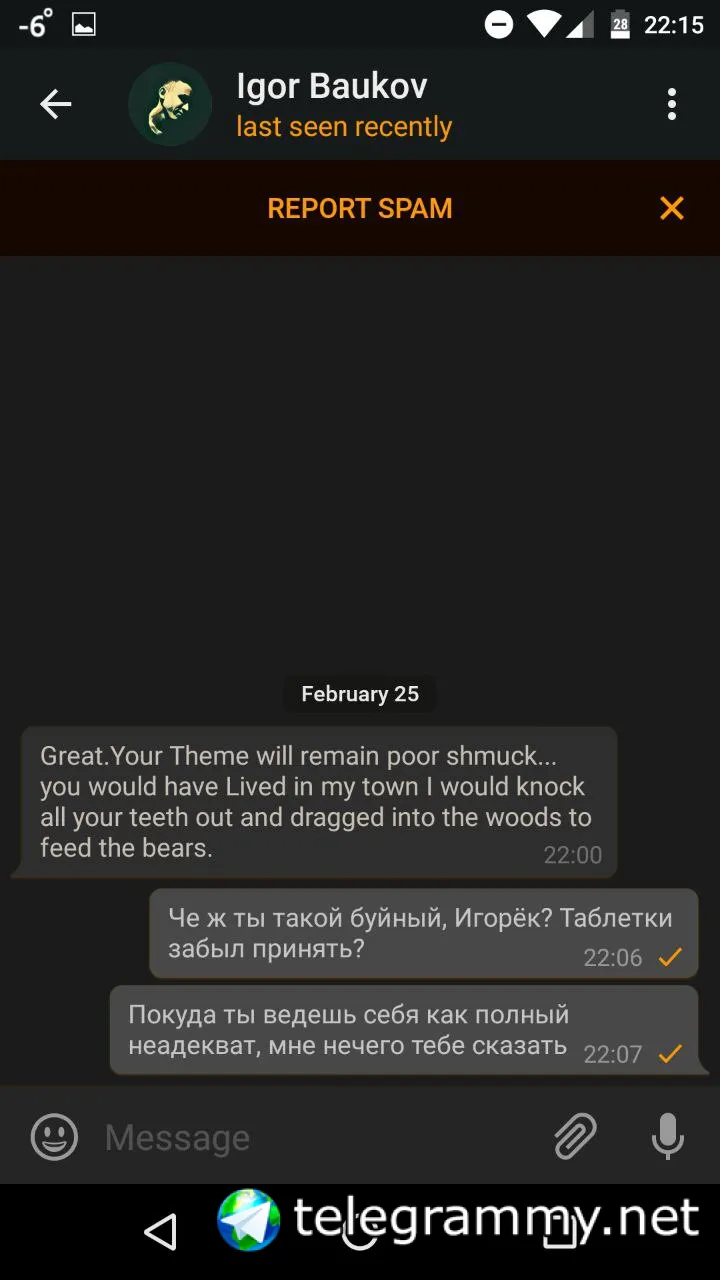
Task: Dismiss the Report Spam banner
Action: click(671, 208)
